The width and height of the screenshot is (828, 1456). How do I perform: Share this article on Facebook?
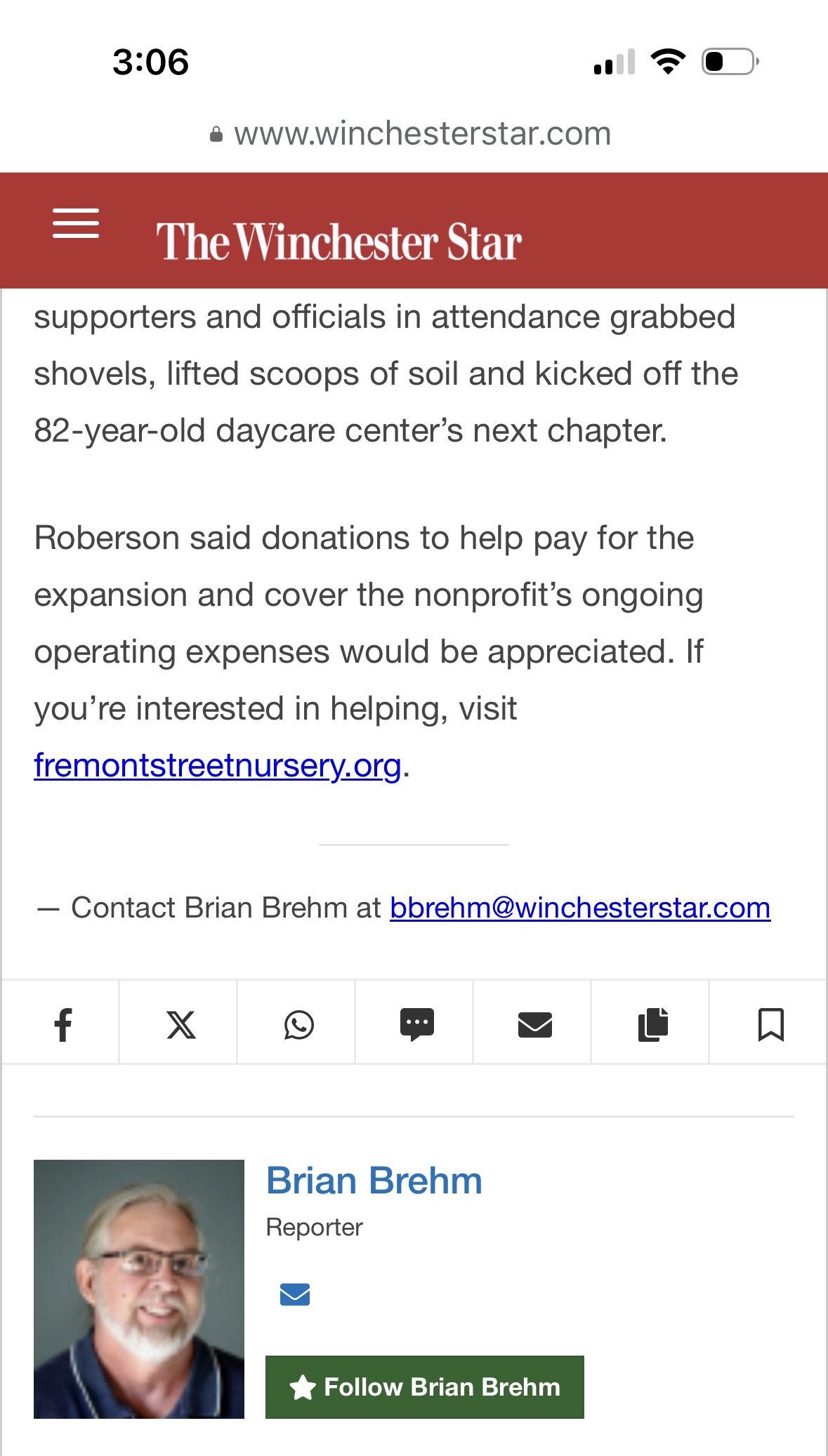coord(63,1024)
